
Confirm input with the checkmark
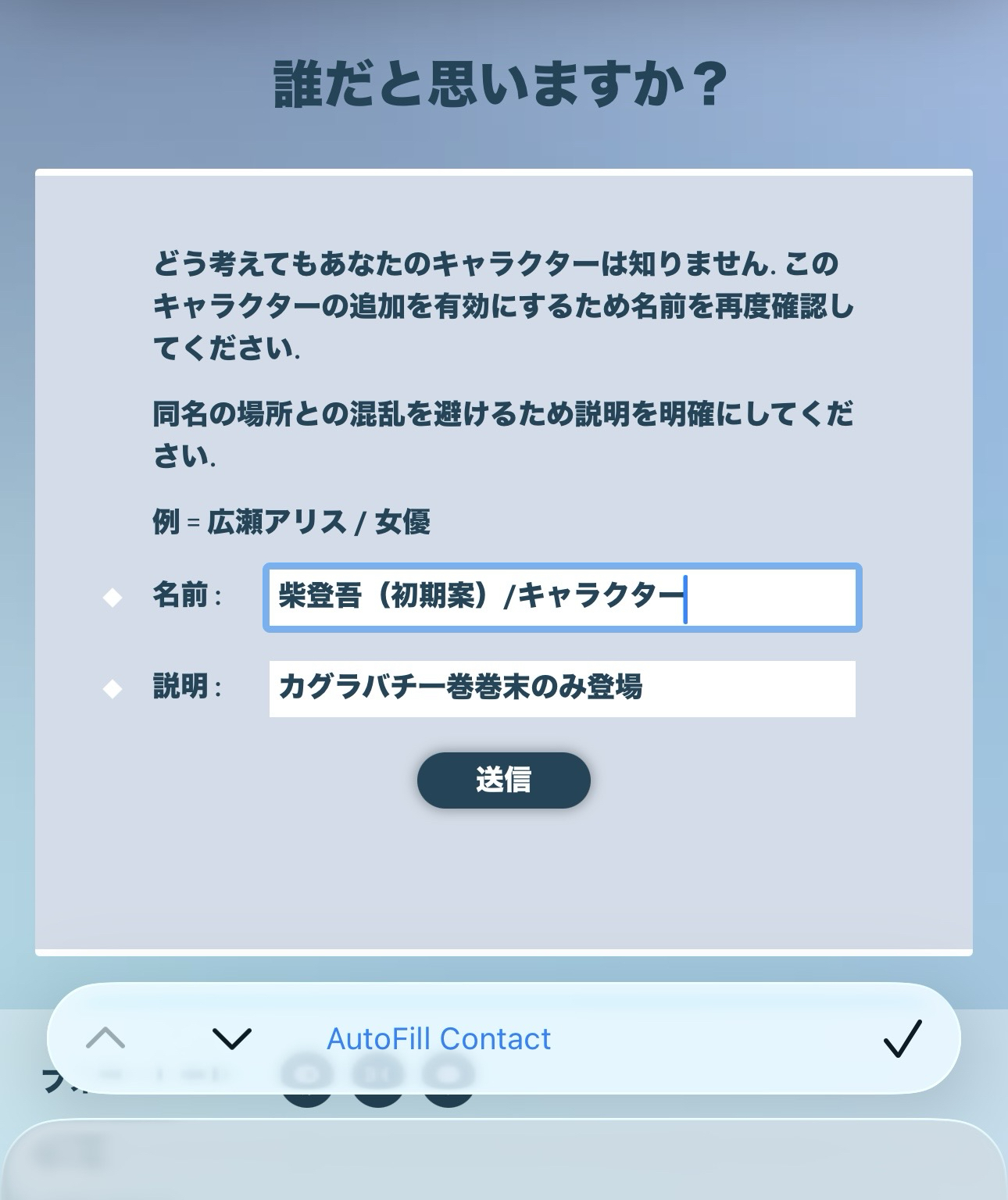coord(903,1038)
